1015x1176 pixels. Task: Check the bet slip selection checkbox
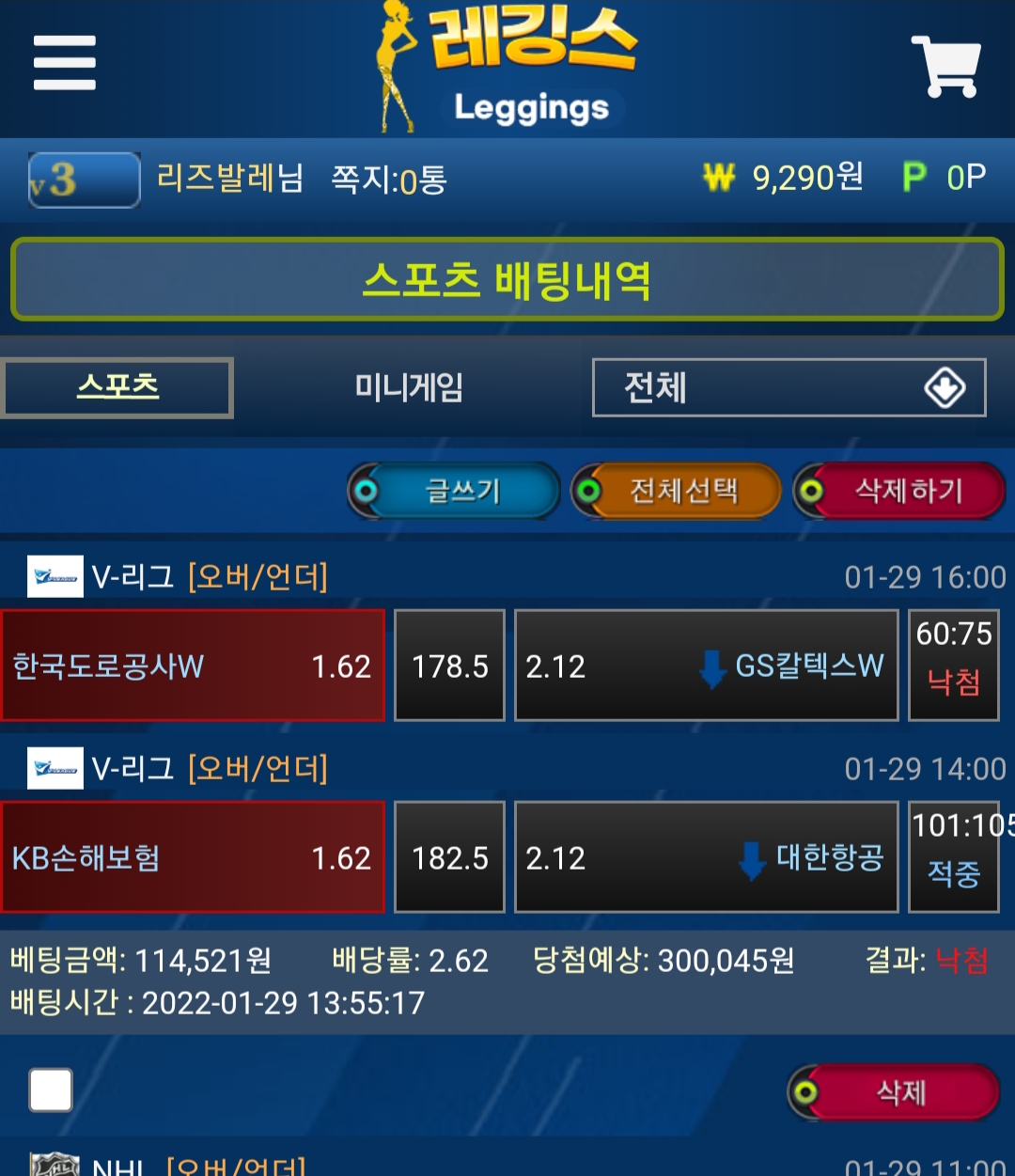click(x=51, y=1090)
